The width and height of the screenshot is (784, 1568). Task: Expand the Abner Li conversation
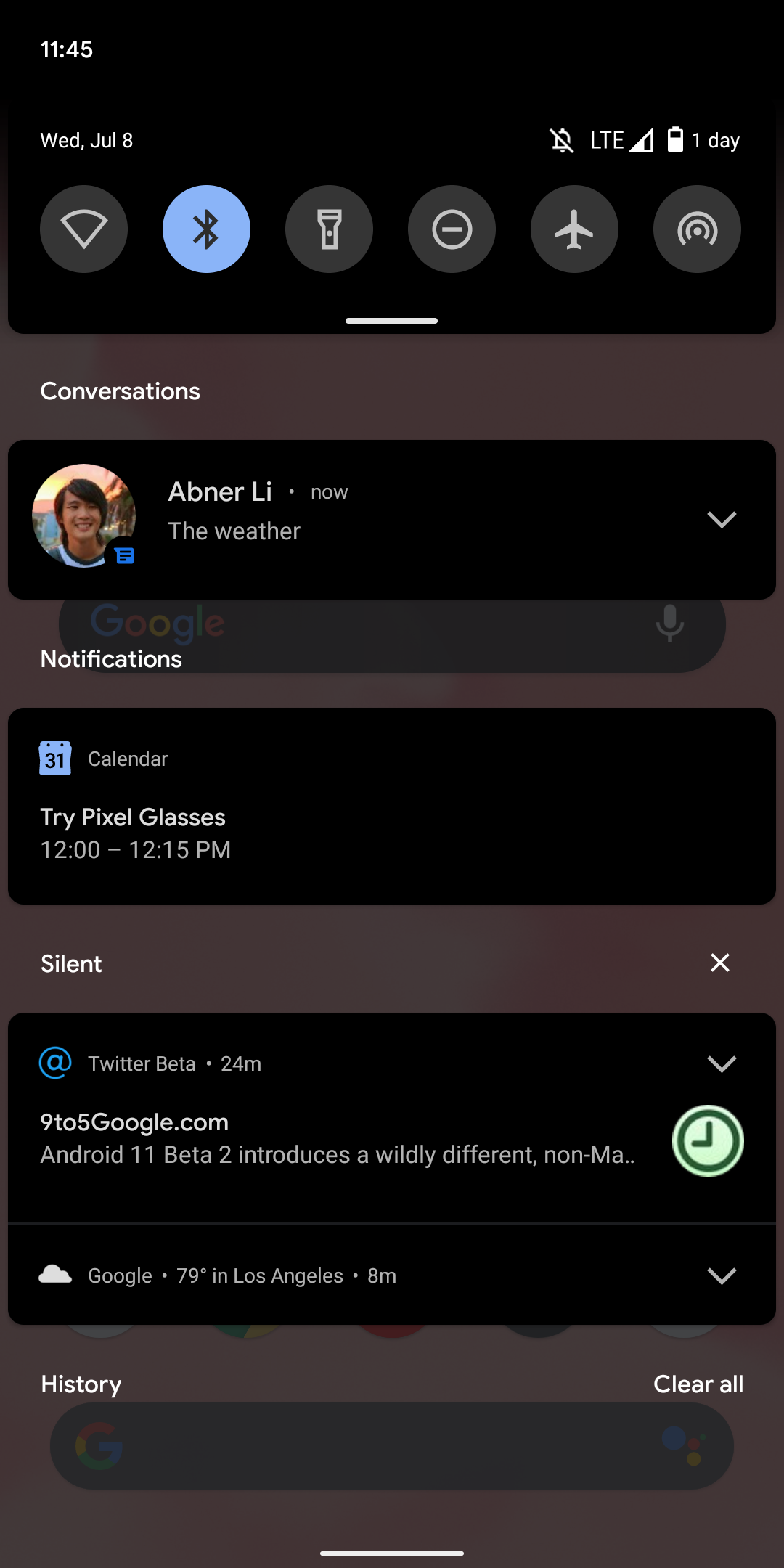tap(721, 519)
